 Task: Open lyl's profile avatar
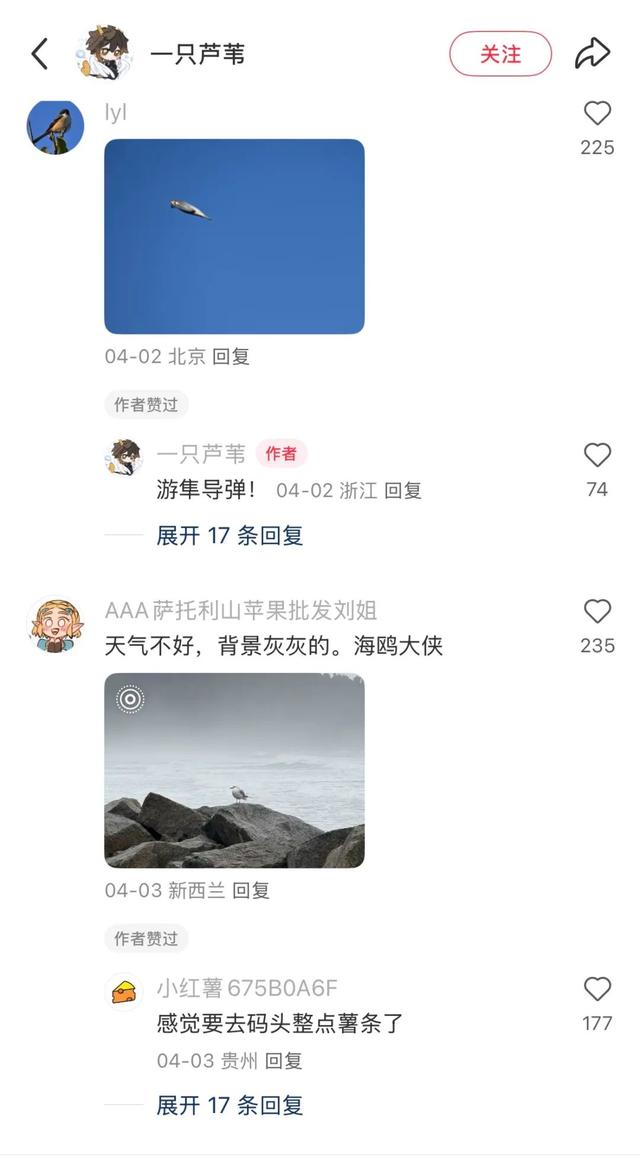tap(54, 127)
